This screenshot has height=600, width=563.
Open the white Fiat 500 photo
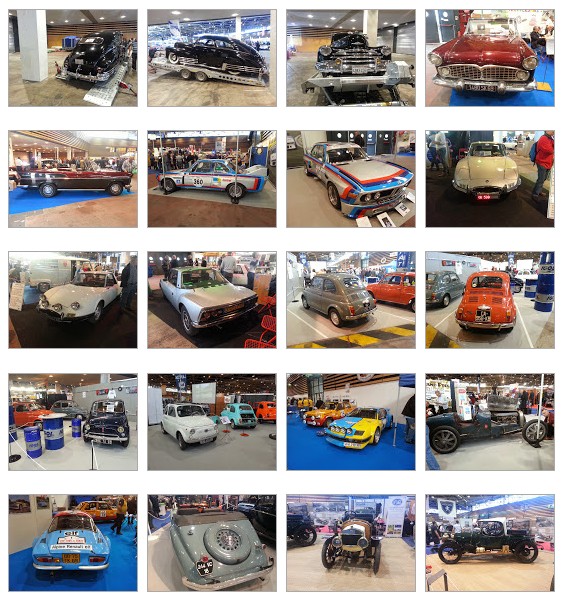tap(212, 422)
